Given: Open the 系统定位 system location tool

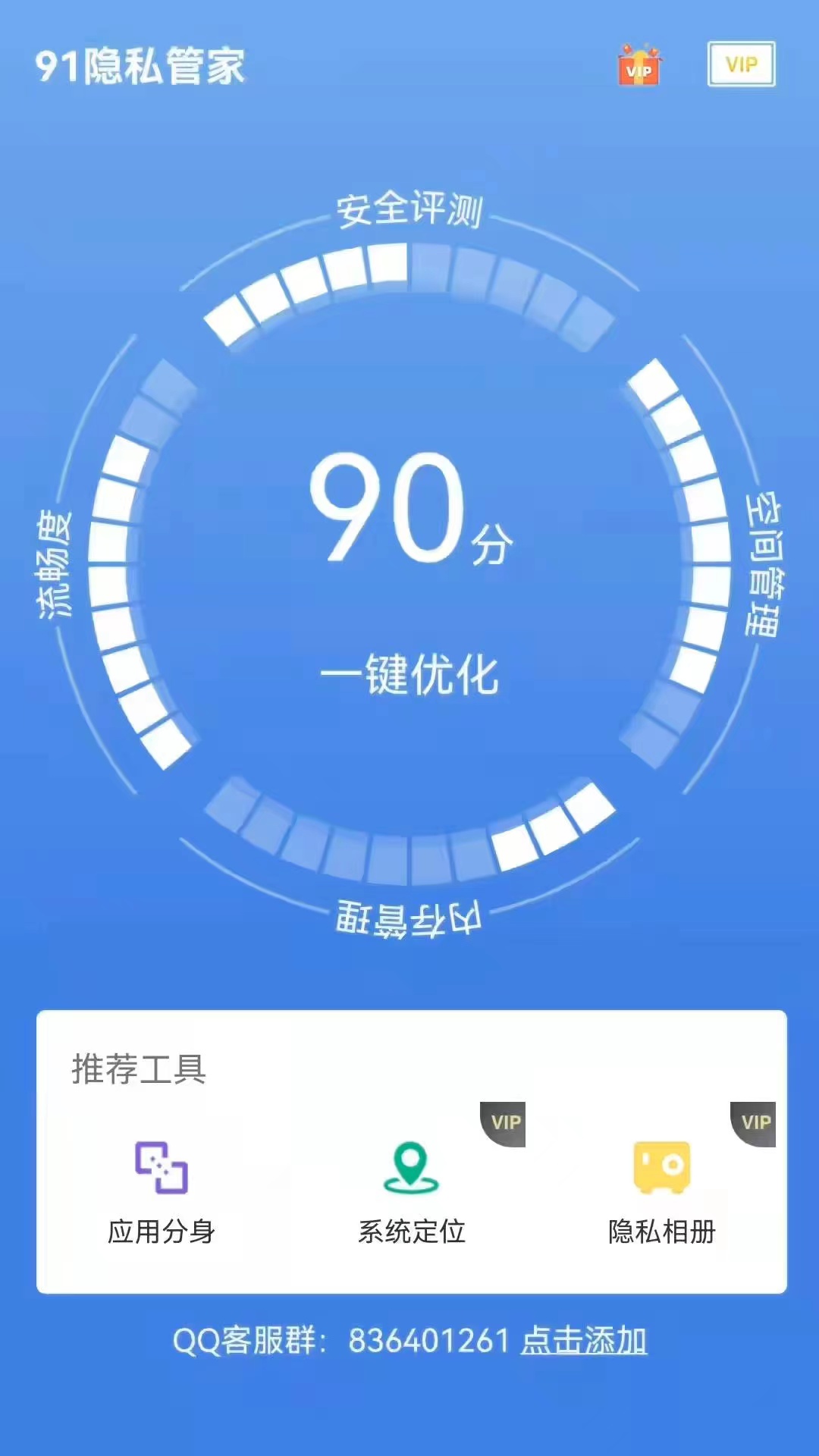Looking at the screenshot, I should pyautogui.click(x=411, y=1192).
